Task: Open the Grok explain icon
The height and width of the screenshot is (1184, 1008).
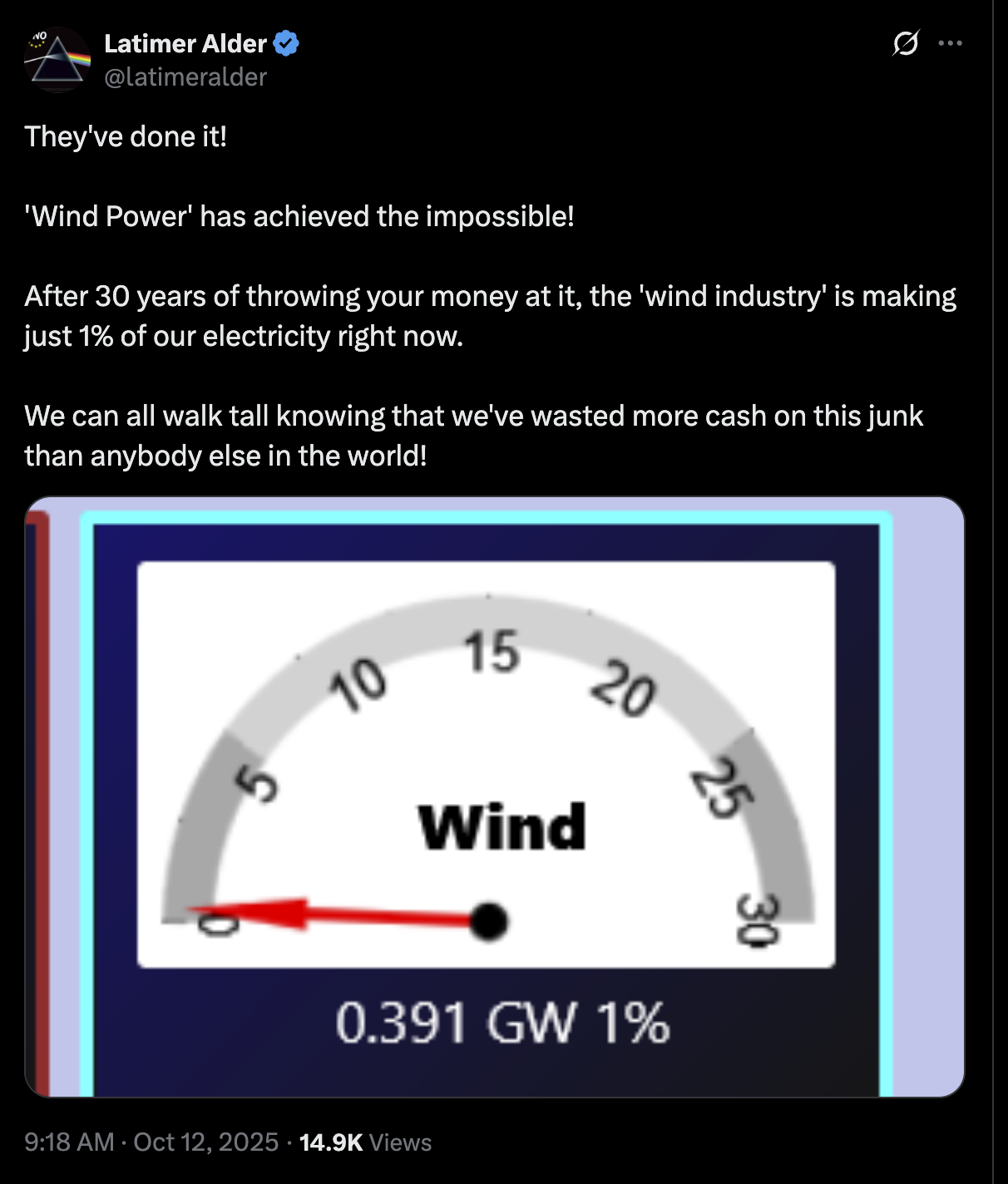Action: click(905, 42)
